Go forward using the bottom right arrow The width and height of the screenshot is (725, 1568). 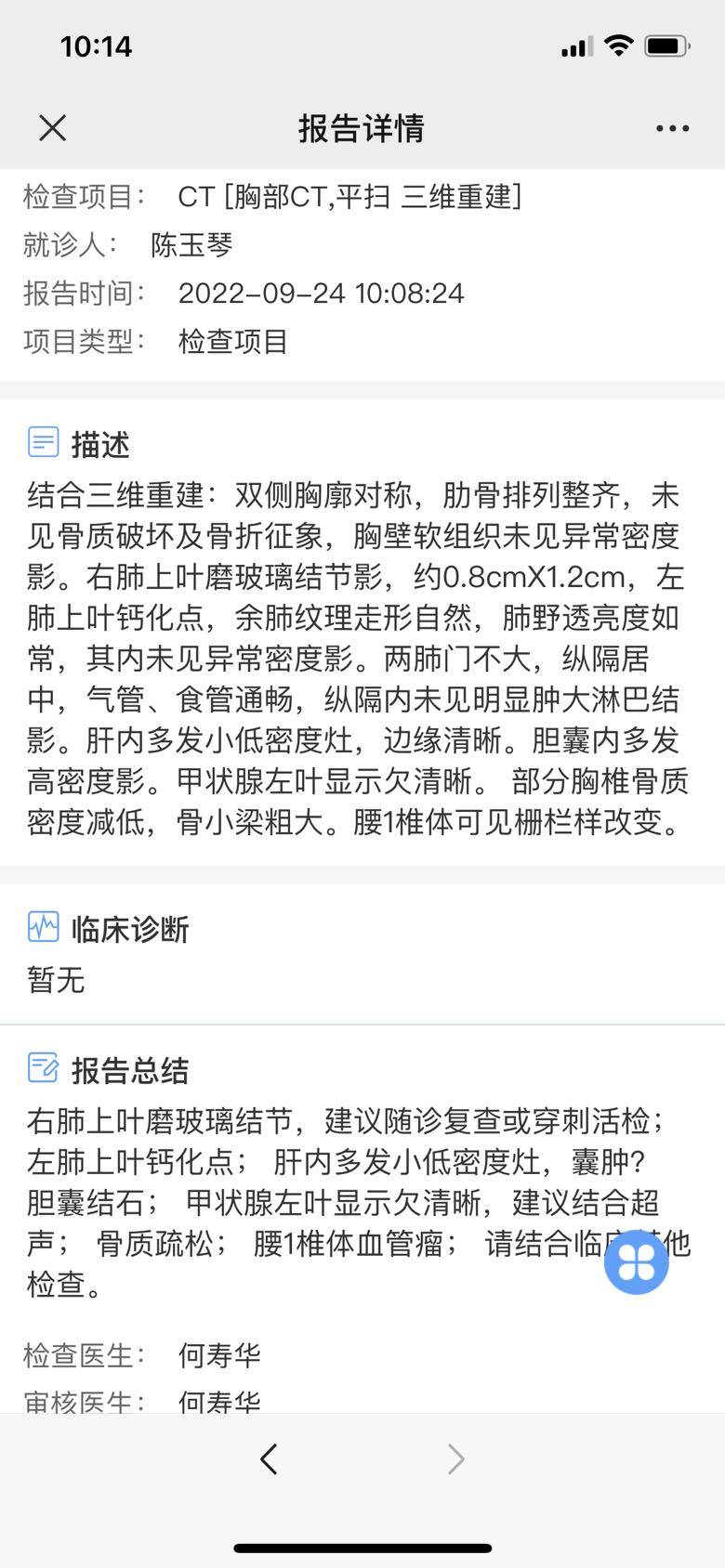click(x=455, y=1459)
